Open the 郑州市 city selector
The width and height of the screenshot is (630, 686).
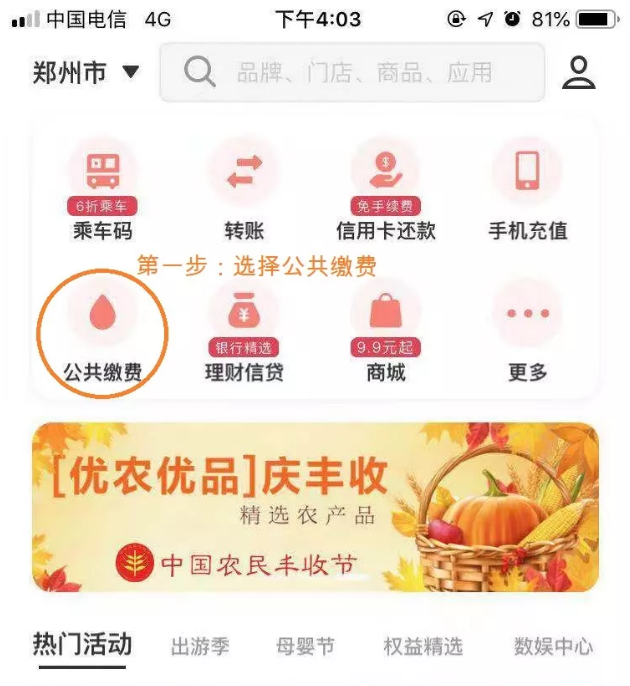[86, 73]
